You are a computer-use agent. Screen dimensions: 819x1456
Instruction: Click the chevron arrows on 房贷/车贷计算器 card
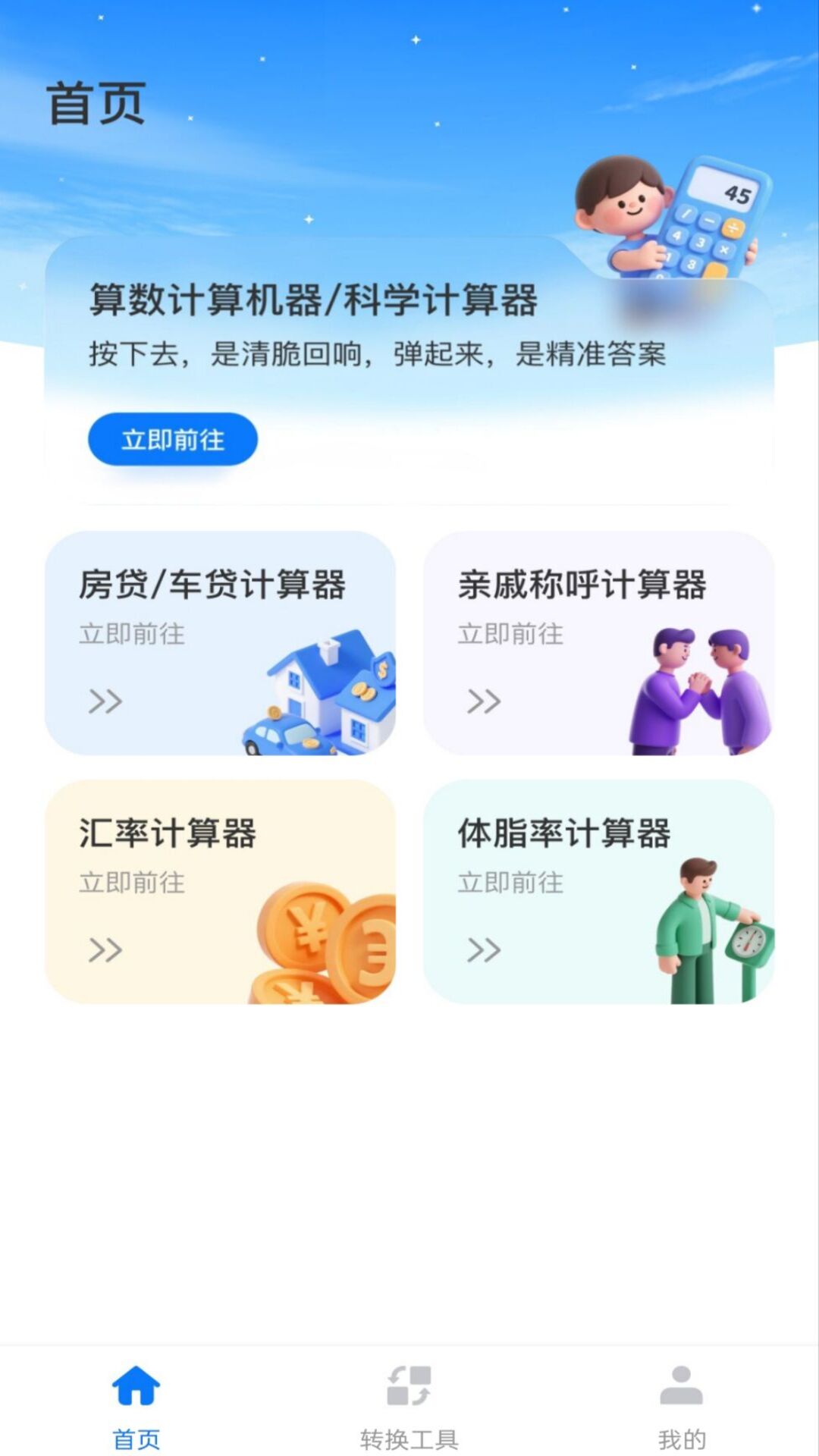click(106, 701)
